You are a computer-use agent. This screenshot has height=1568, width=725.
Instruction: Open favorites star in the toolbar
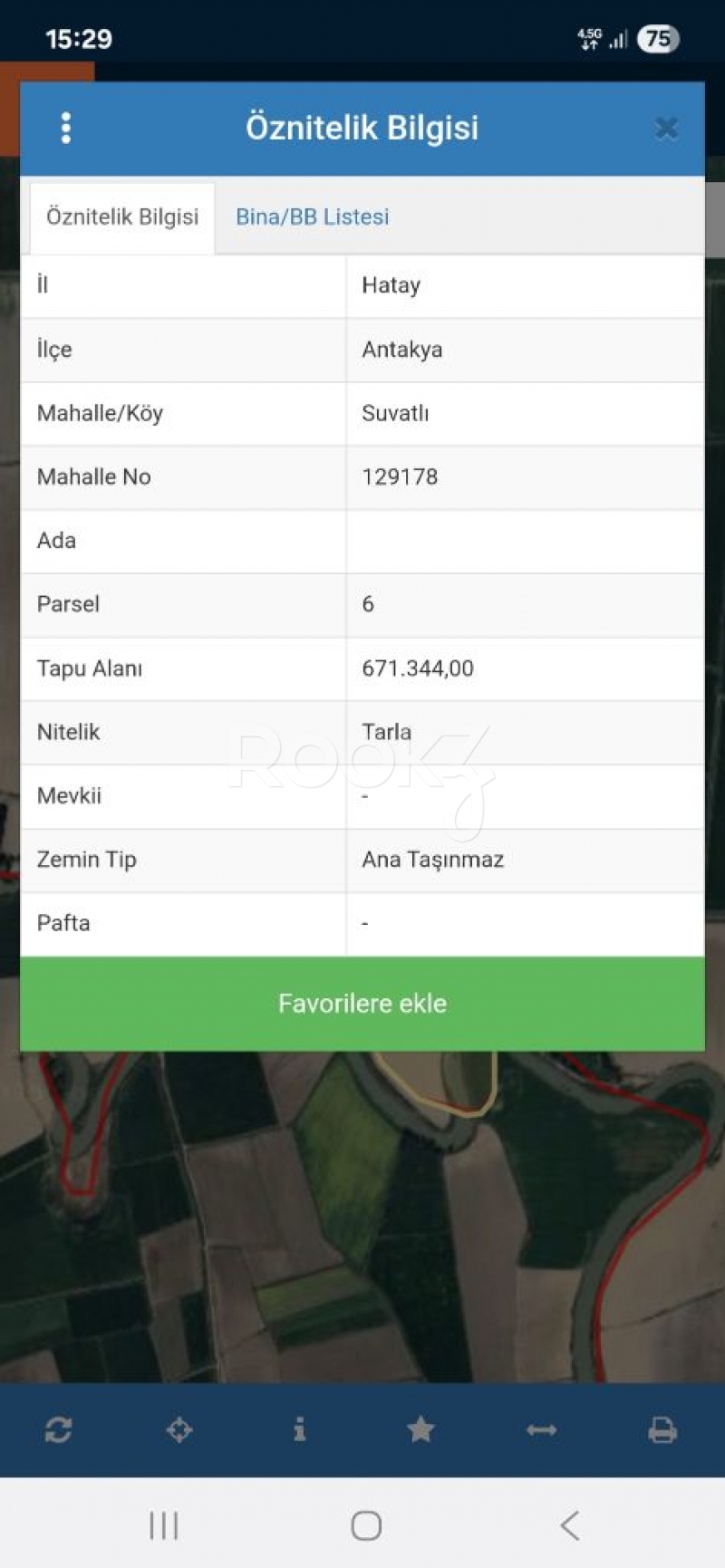pyautogui.click(x=420, y=1429)
